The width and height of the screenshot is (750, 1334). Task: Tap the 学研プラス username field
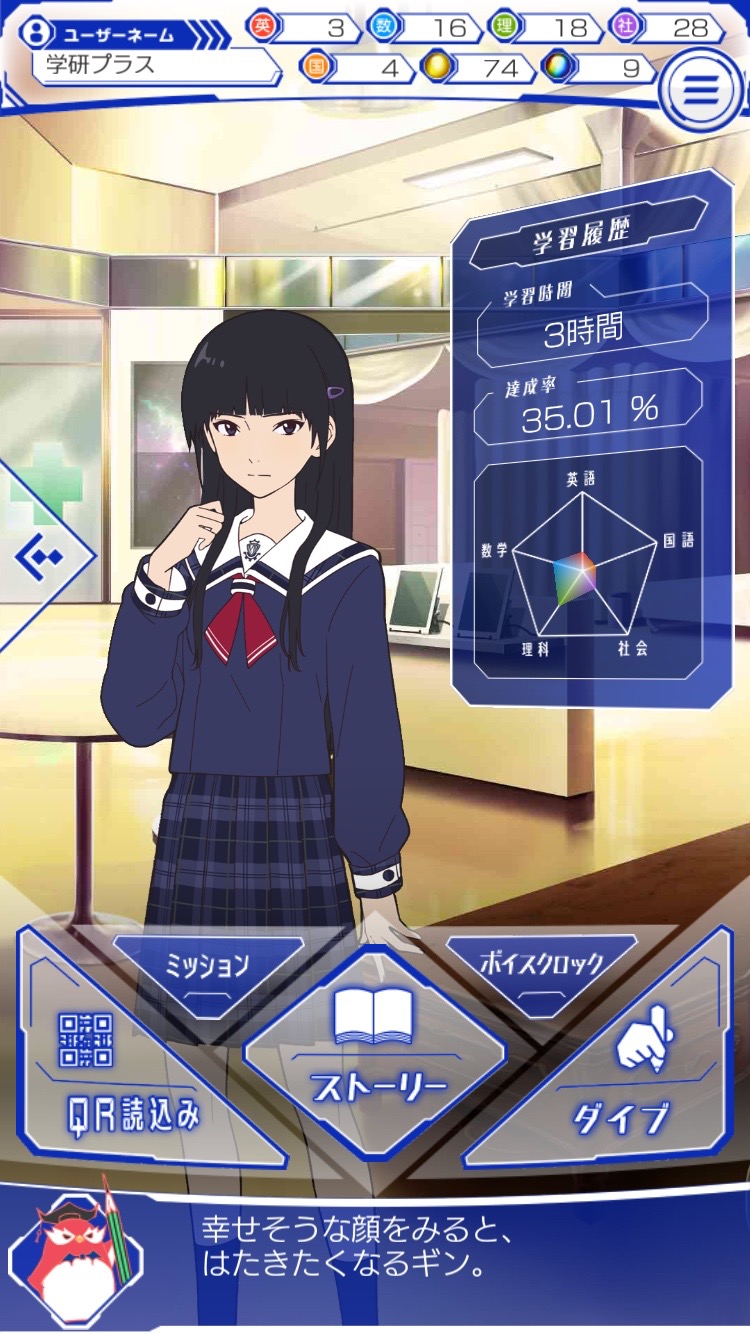click(x=150, y=66)
